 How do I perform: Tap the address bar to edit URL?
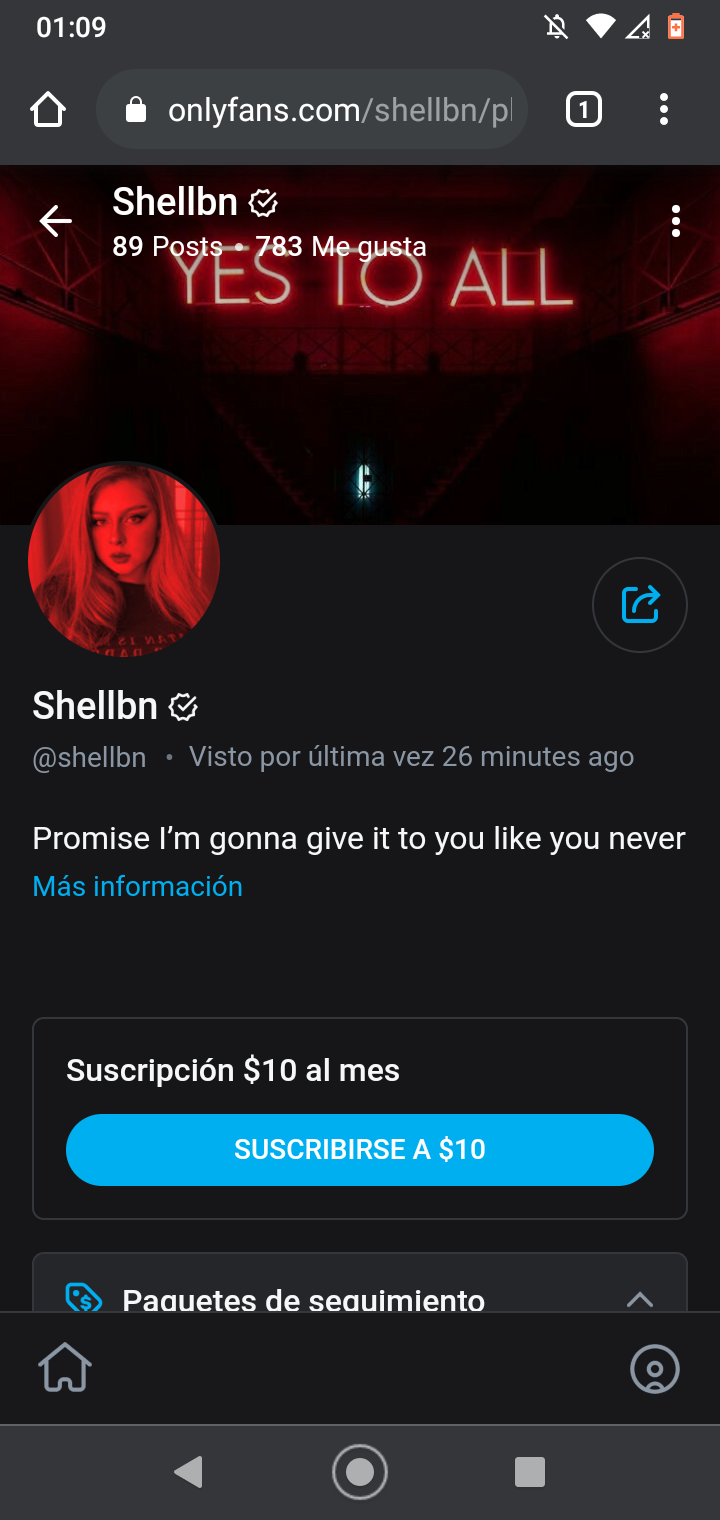click(x=330, y=109)
